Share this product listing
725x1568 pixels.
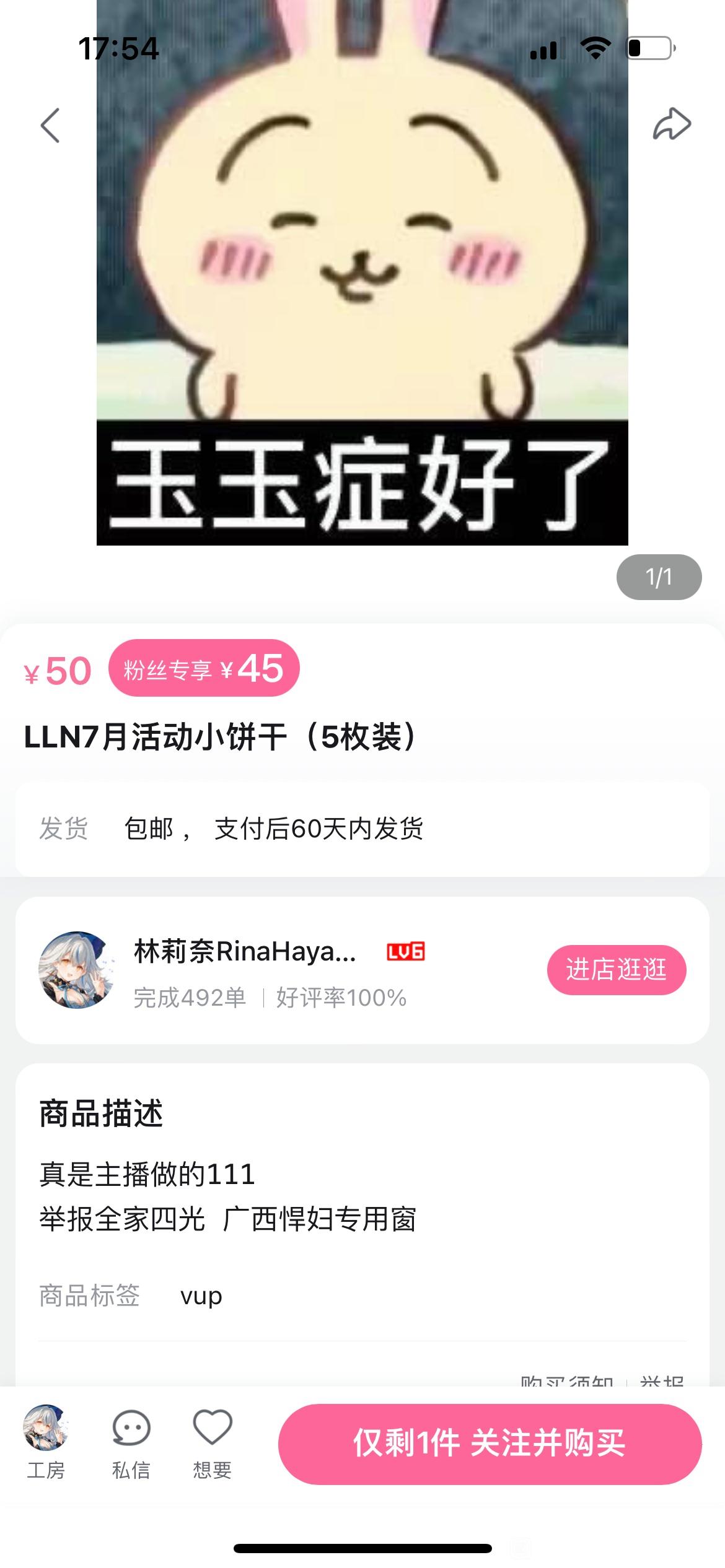point(672,124)
